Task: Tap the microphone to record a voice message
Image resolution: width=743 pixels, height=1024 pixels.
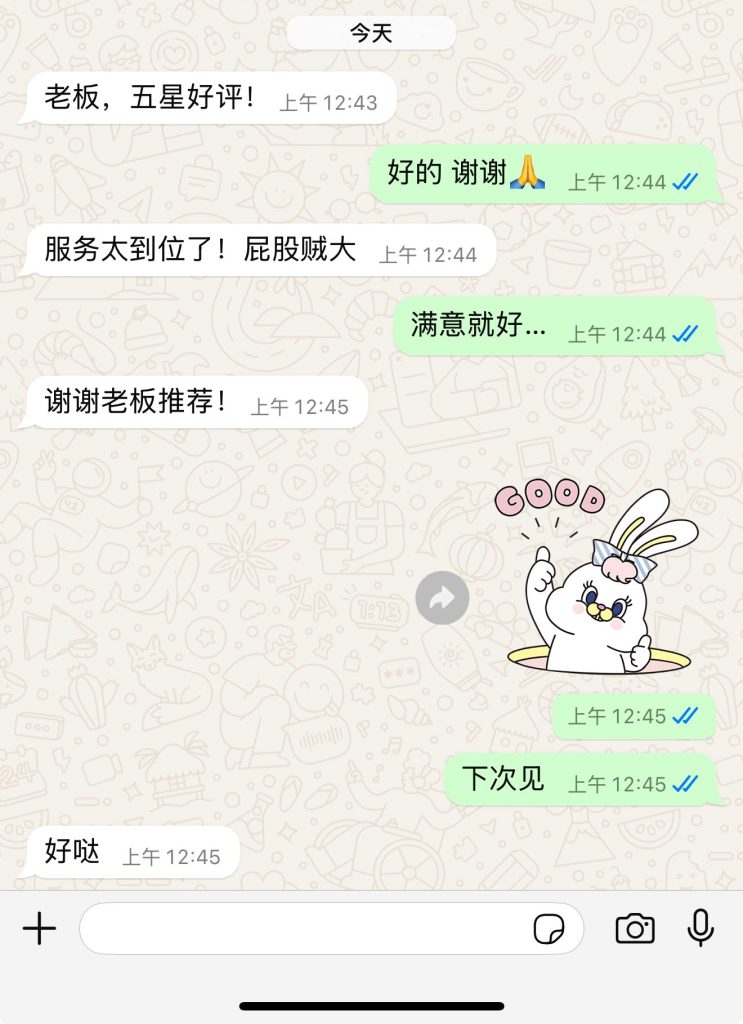Action: coord(701,929)
